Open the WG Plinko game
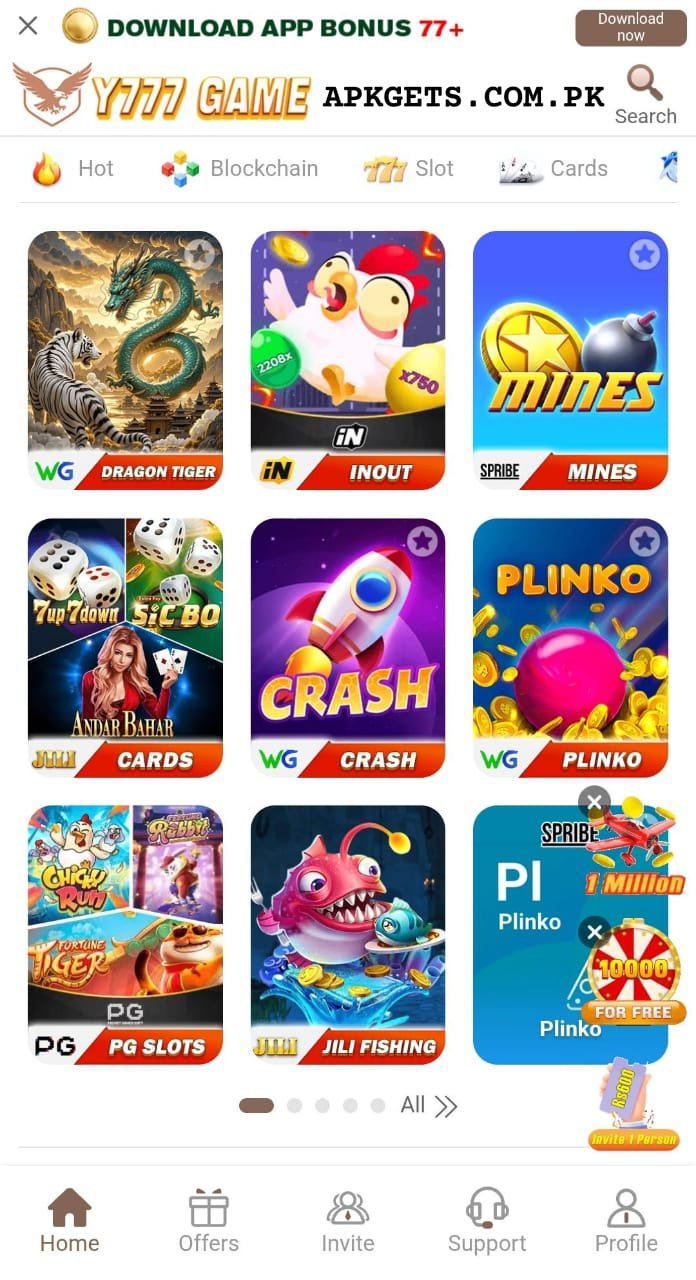Screen dimensions: 696x1280 570,647
